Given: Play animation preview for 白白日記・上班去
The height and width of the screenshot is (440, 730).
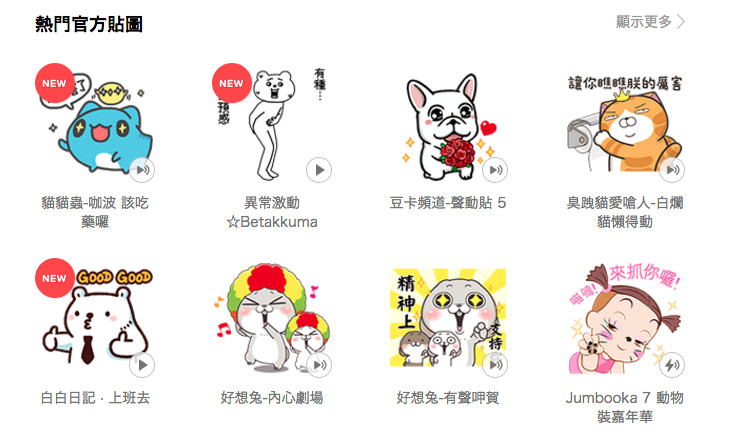Looking at the screenshot, I should tap(142, 365).
